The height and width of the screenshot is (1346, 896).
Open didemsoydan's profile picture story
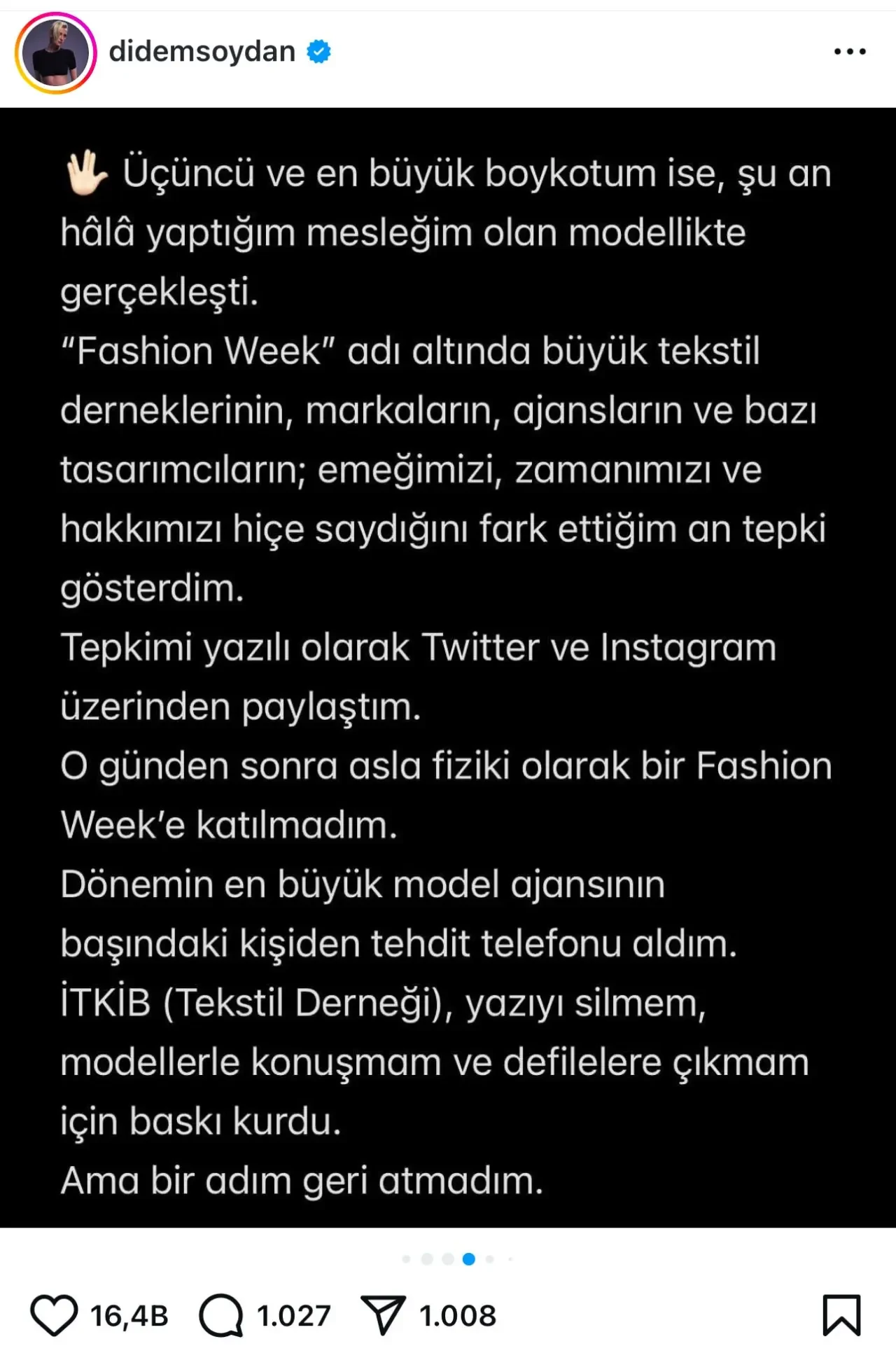pos(55,53)
